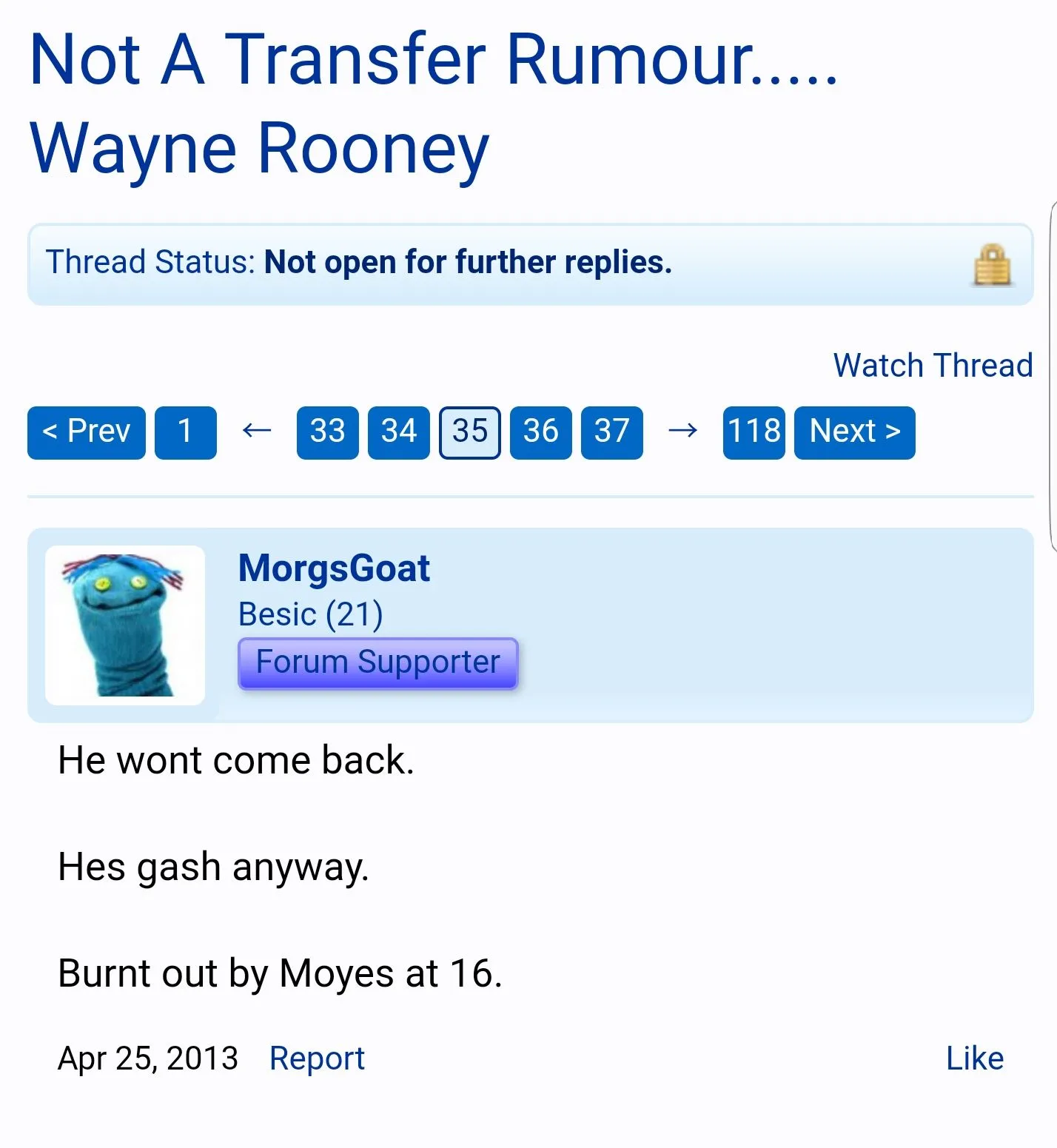Jump to last page 118
Image resolution: width=1057 pixels, height=1148 pixels.
tap(754, 432)
